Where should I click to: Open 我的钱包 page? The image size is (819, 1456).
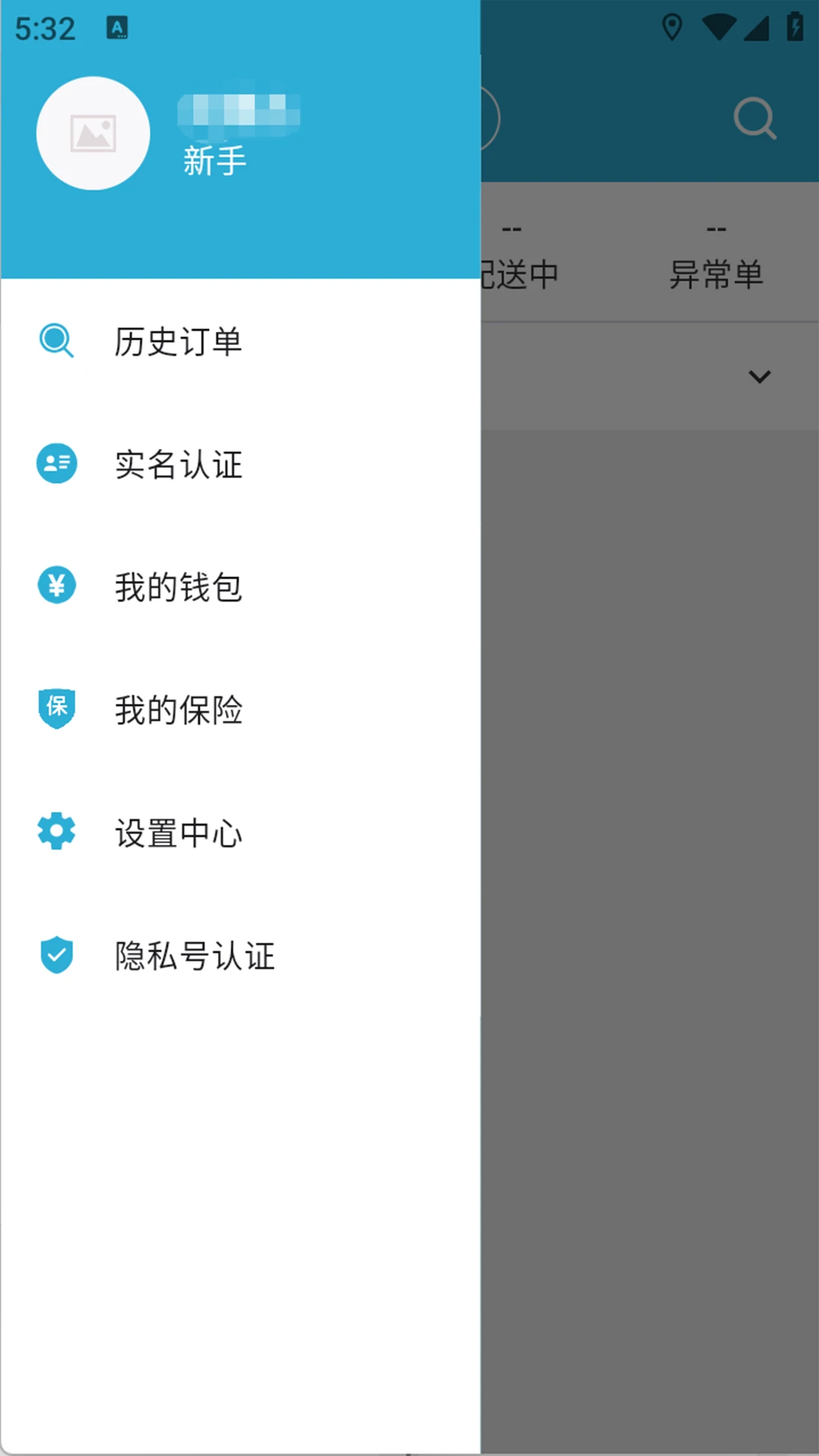click(x=178, y=585)
